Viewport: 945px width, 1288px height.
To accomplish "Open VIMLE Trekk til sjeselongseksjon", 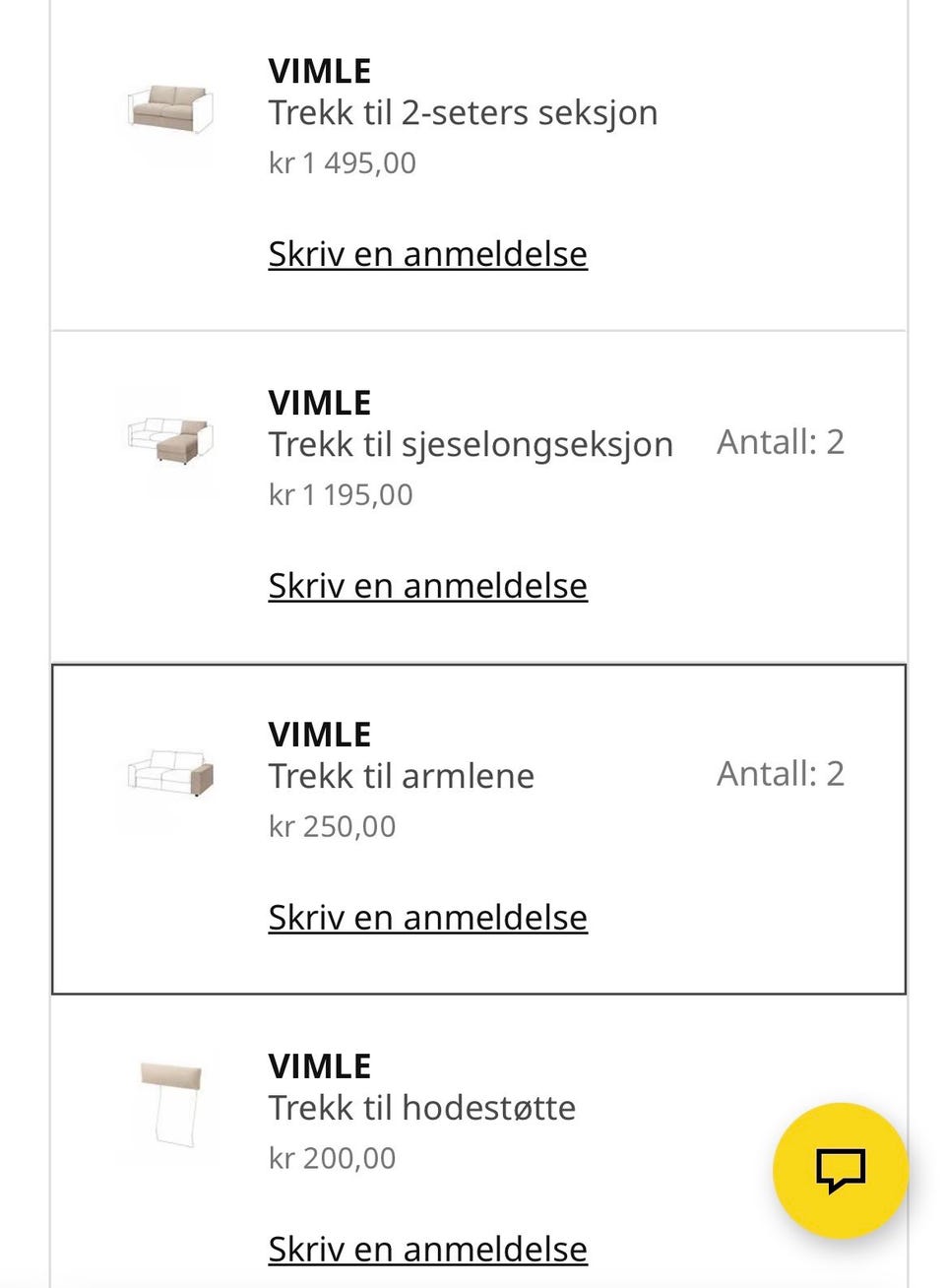I will coord(471,444).
